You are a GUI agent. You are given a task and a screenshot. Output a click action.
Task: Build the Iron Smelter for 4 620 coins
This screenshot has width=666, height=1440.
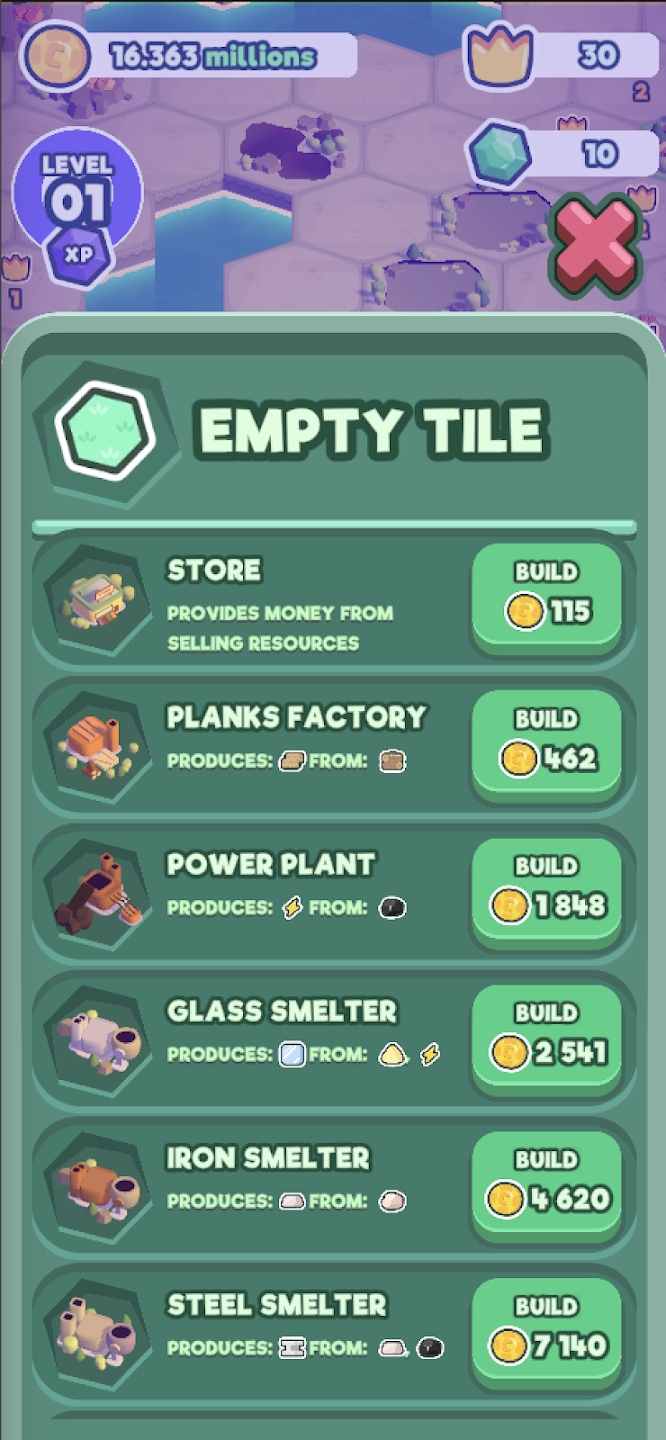point(547,1183)
